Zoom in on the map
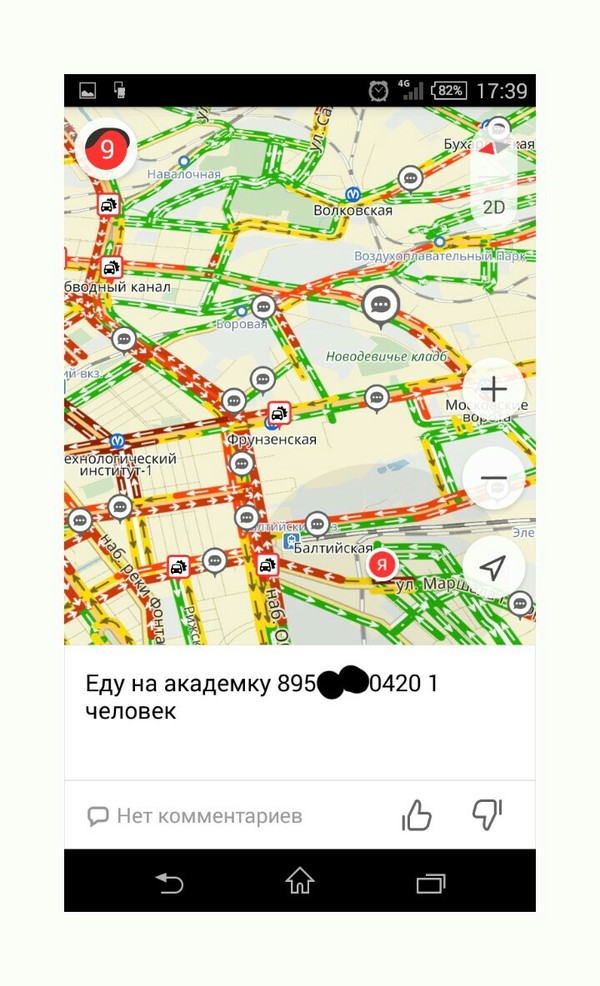 (494, 389)
